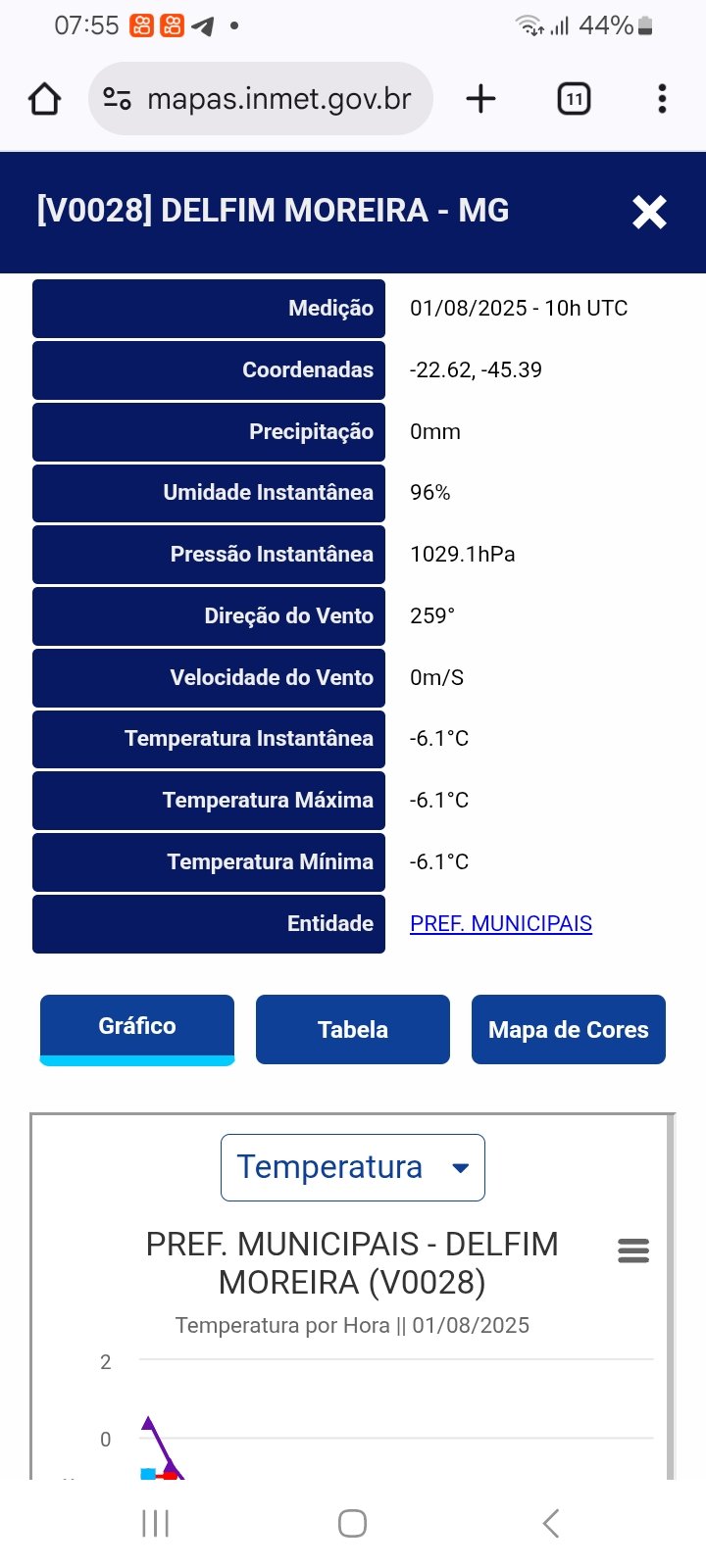Tap the mapas.inmet.gov.br address bar
This screenshot has width=706, height=1568.
coord(278,99)
